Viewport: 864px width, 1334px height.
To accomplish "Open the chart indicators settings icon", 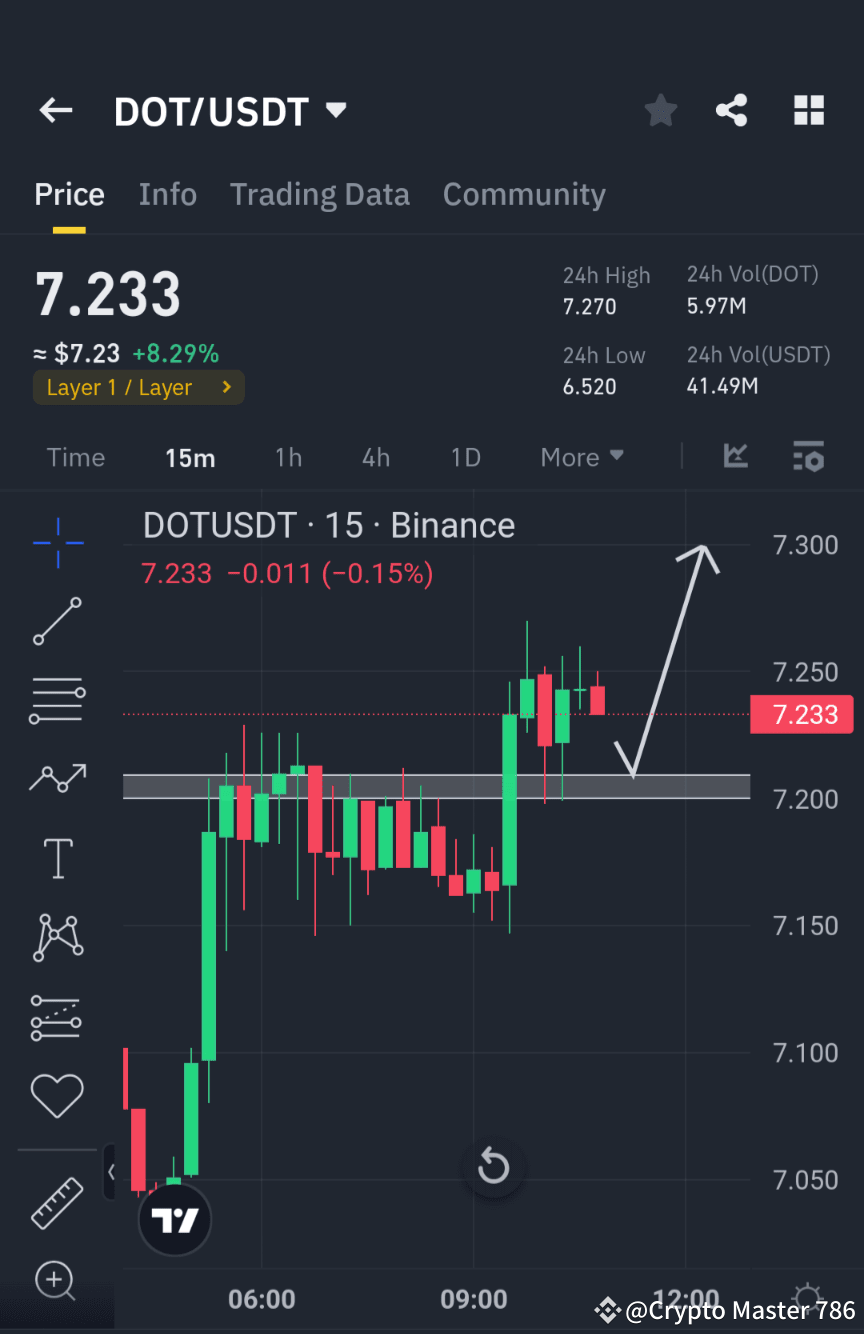I will tap(808, 457).
